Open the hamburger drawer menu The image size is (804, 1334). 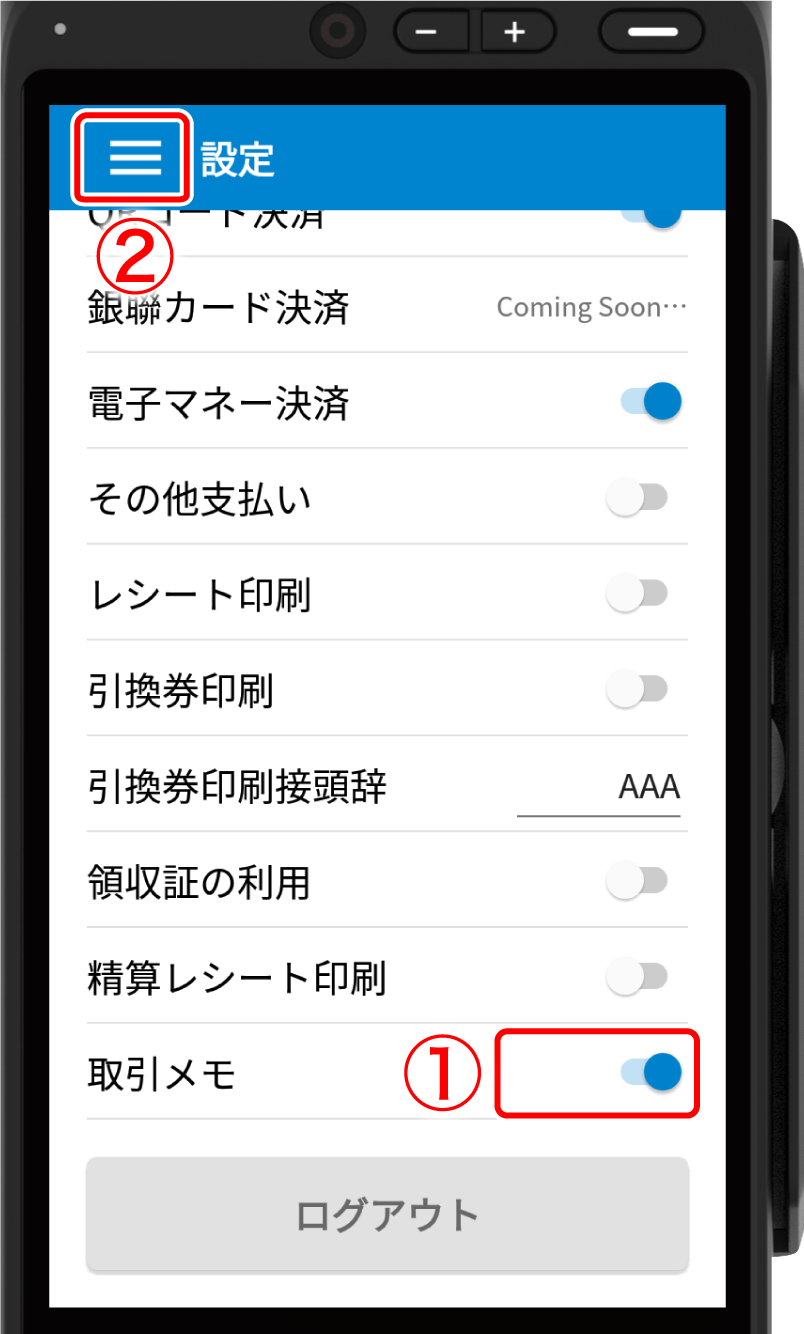135,157
